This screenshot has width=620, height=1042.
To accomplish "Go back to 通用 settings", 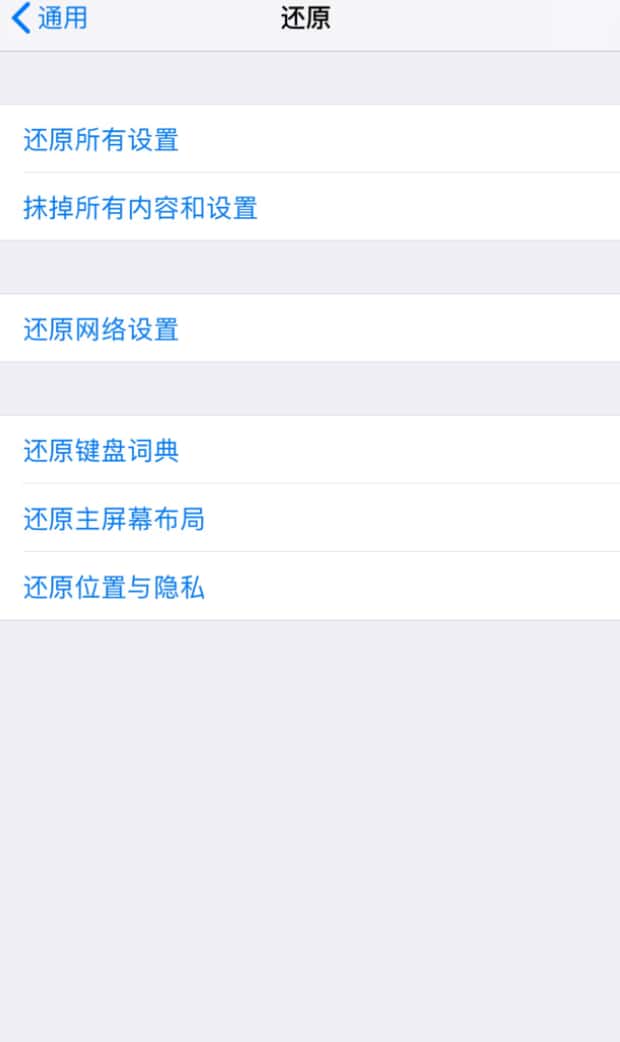I will tap(50, 18).
